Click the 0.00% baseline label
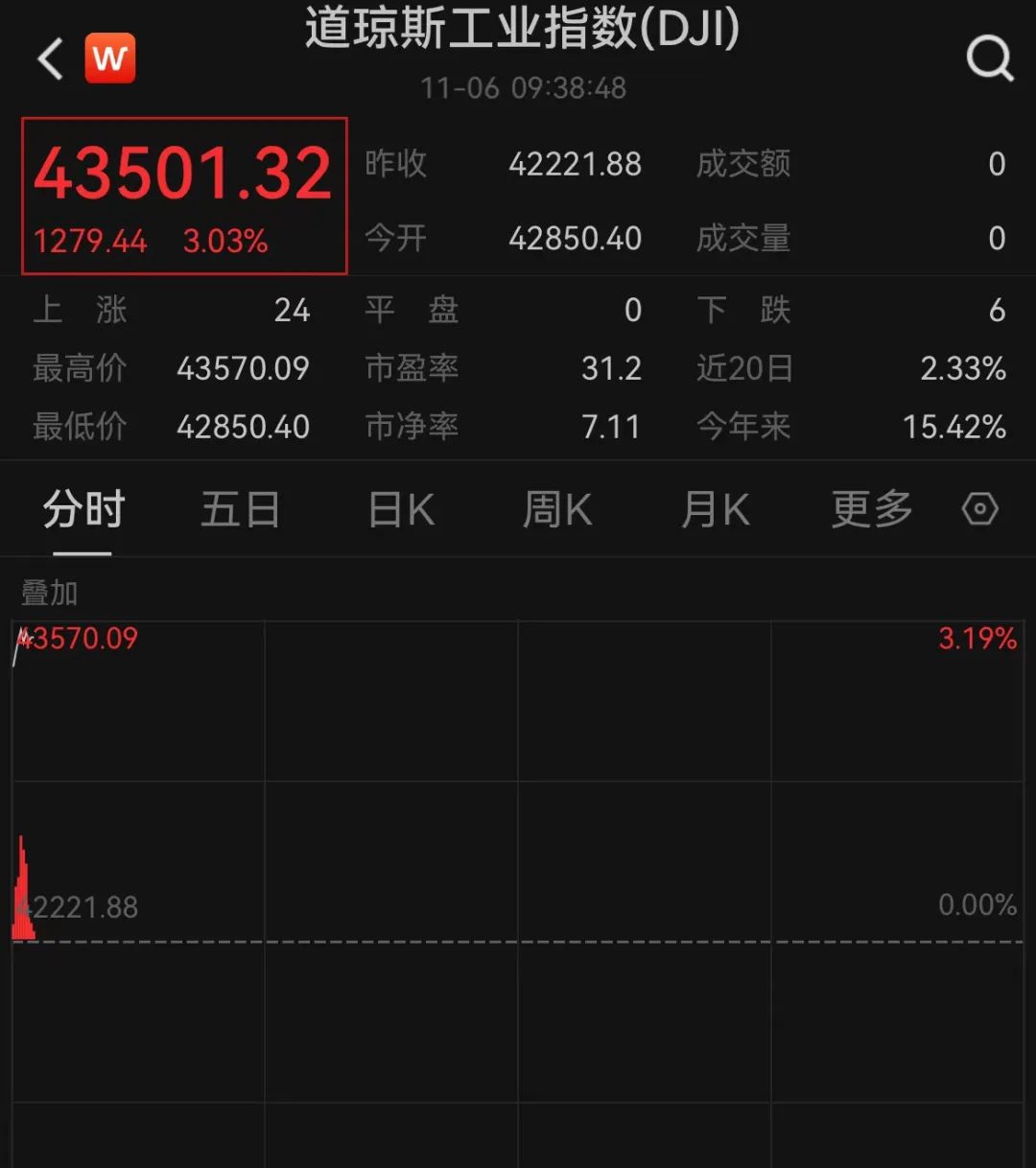 pyautogui.click(x=977, y=902)
